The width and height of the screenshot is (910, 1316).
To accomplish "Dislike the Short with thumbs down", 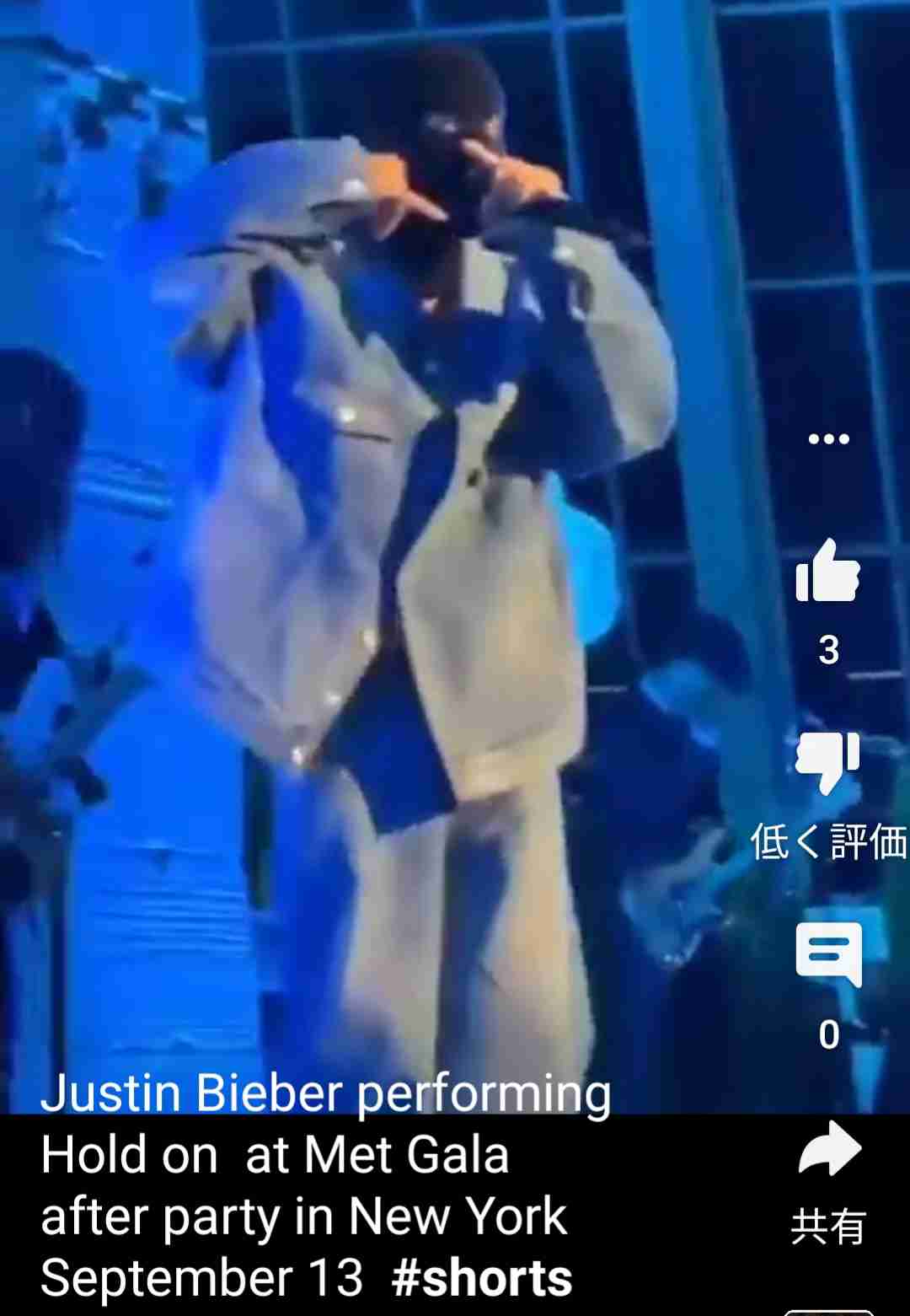I will pos(828,763).
